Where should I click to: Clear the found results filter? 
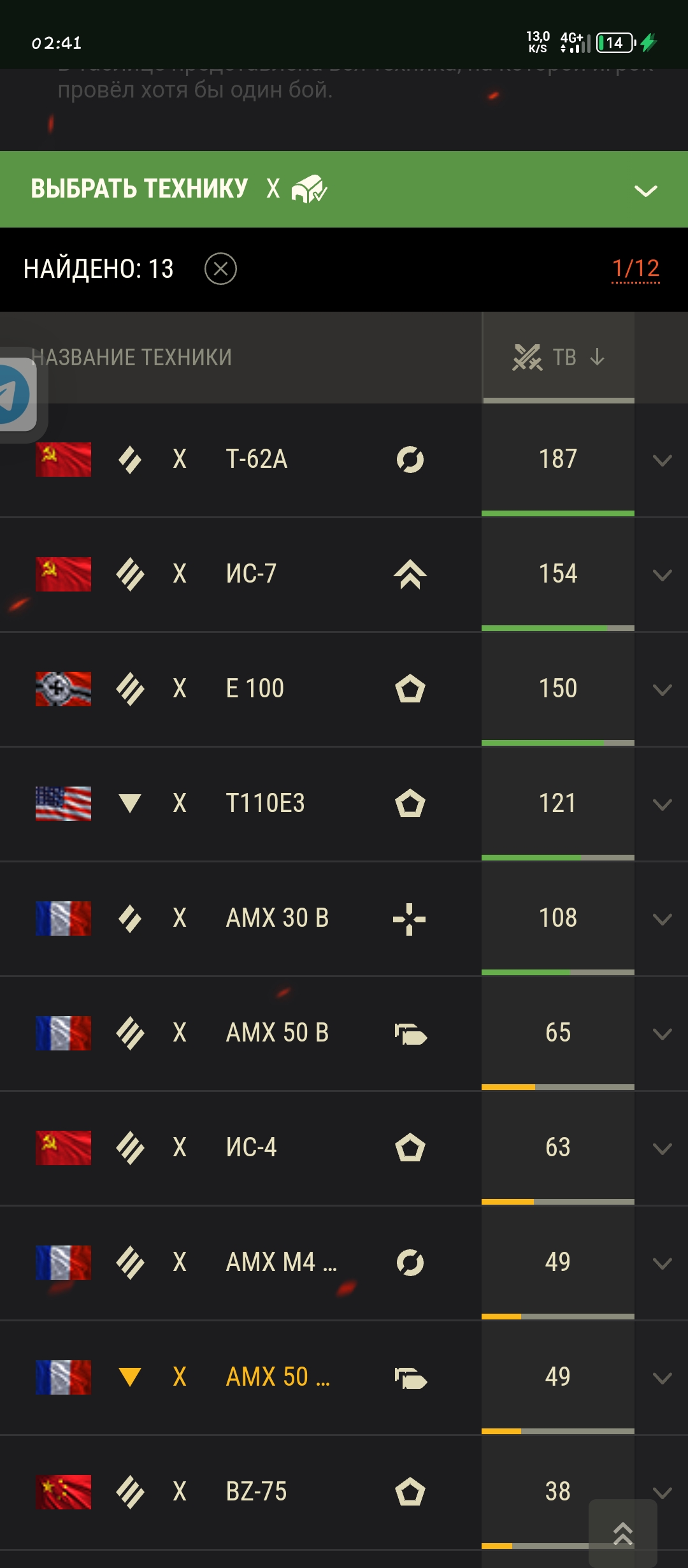[220, 268]
